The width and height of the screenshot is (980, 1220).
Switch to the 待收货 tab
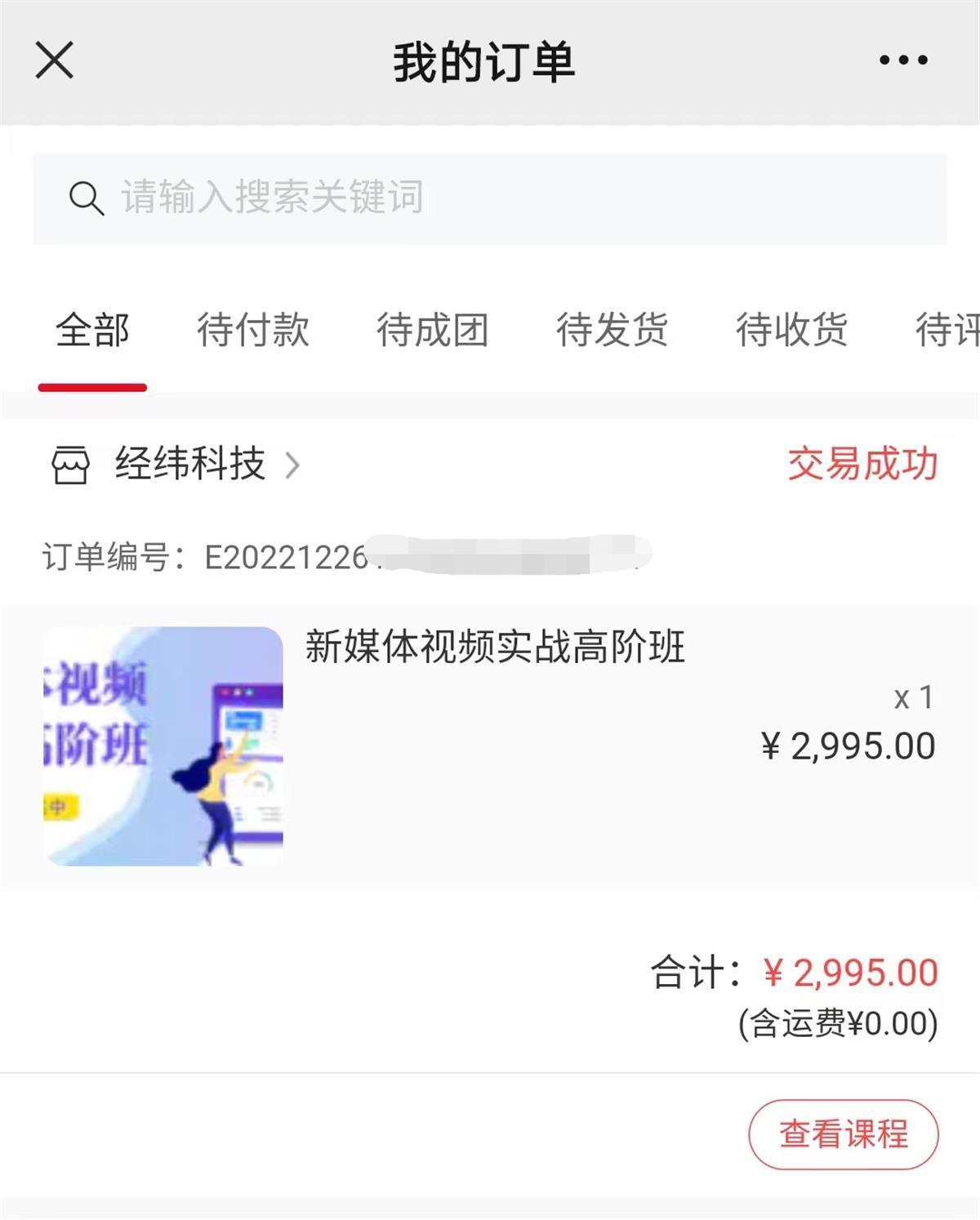(x=791, y=330)
